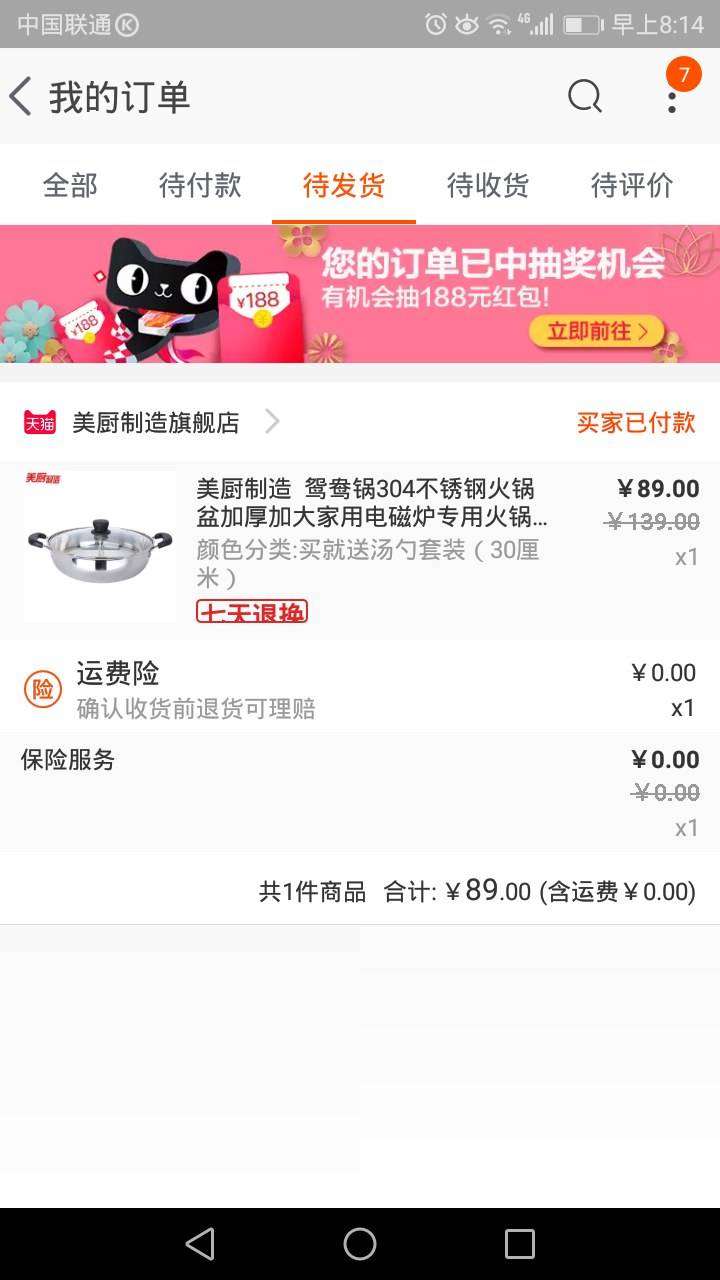Go back from 我的订单

click(22, 97)
